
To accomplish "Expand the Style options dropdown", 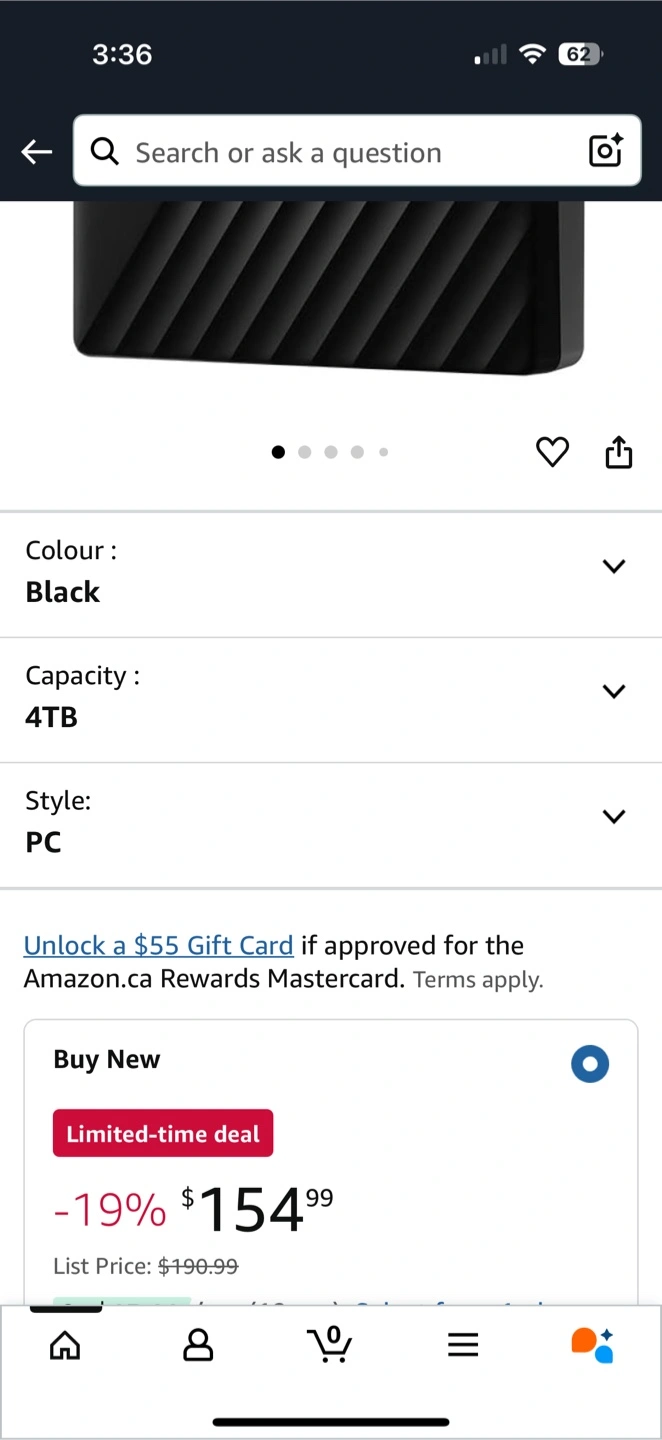I will point(613,817).
